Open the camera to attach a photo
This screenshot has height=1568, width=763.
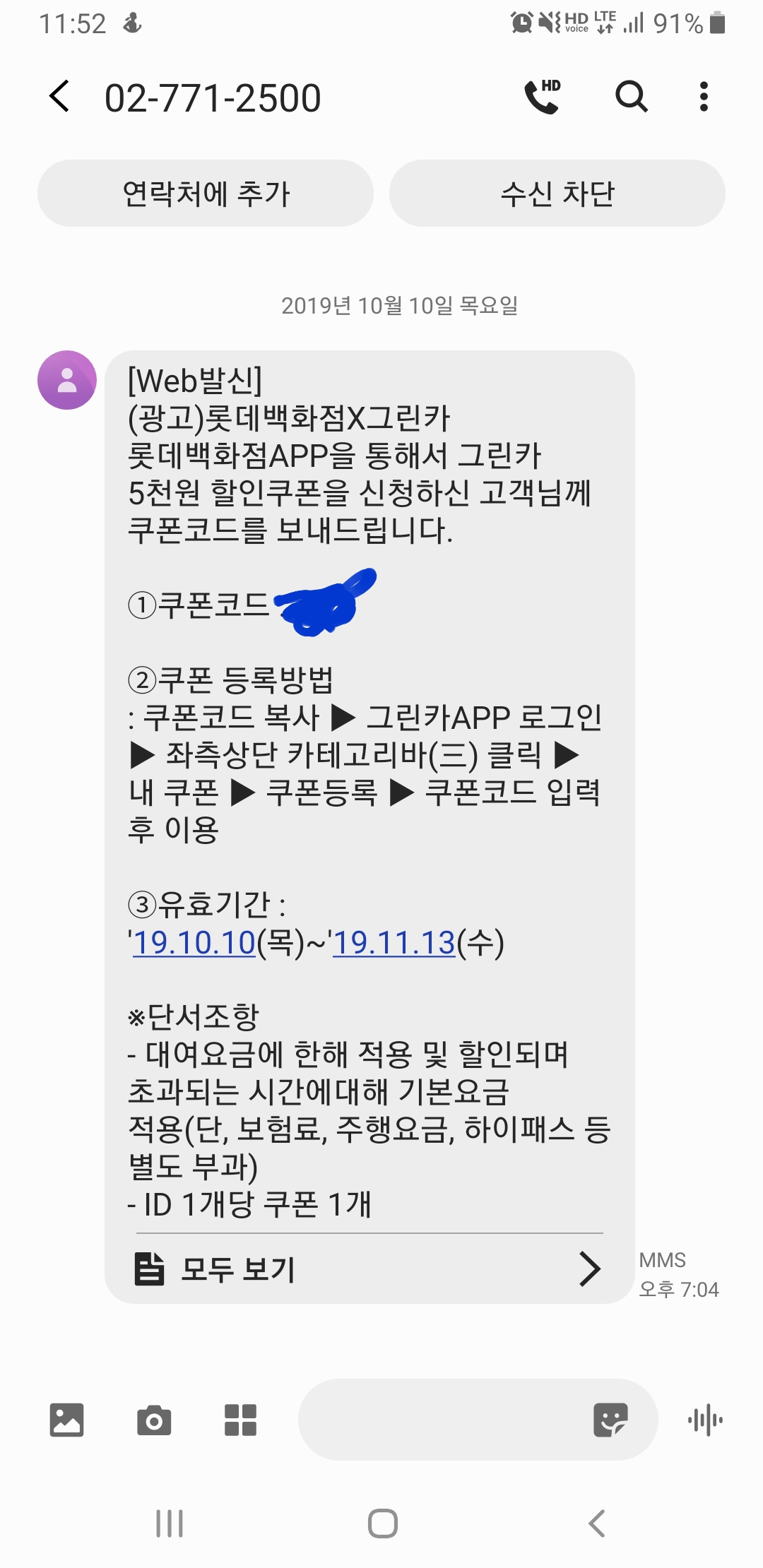pos(154,1420)
